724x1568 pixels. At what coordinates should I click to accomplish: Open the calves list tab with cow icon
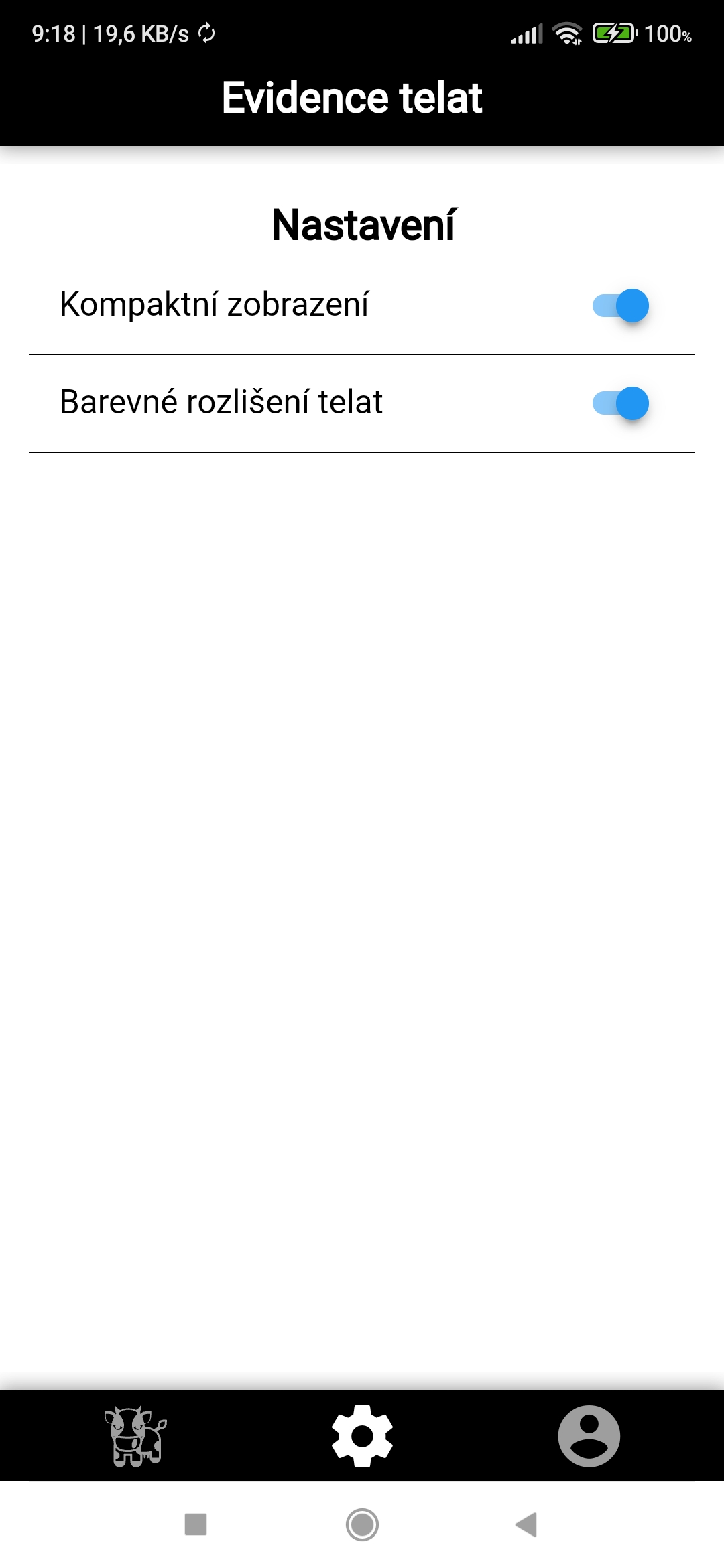[x=135, y=1435]
